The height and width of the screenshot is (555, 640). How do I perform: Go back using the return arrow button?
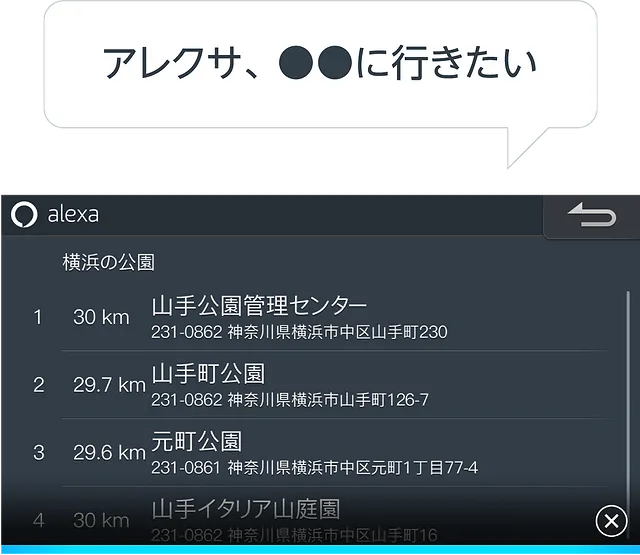point(591,216)
